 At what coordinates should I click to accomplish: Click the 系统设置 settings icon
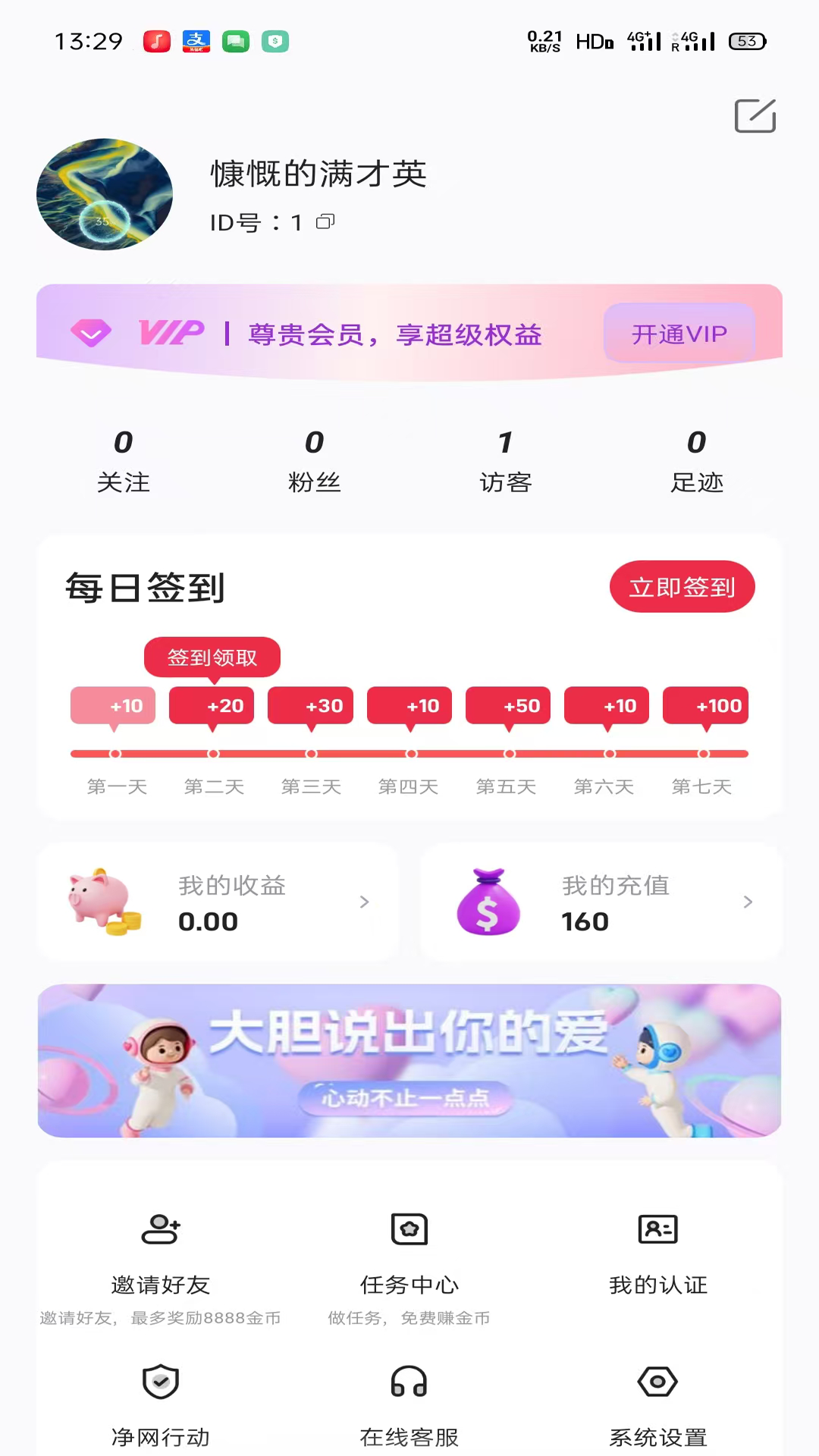click(657, 1381)
